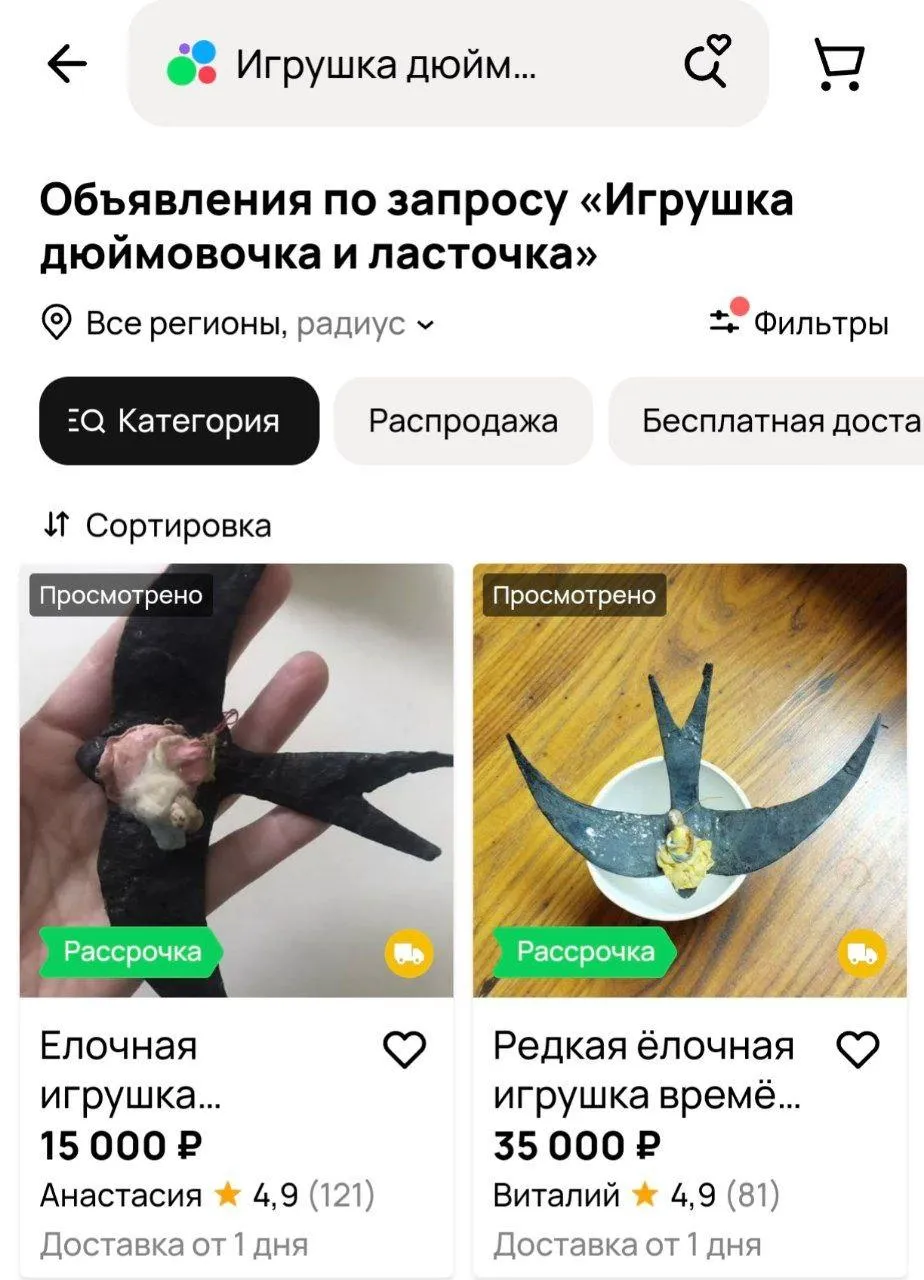Save this search with the heart magnifier
The height and width of the screenshot is (1280, 924).
click(x=708, y=63)
